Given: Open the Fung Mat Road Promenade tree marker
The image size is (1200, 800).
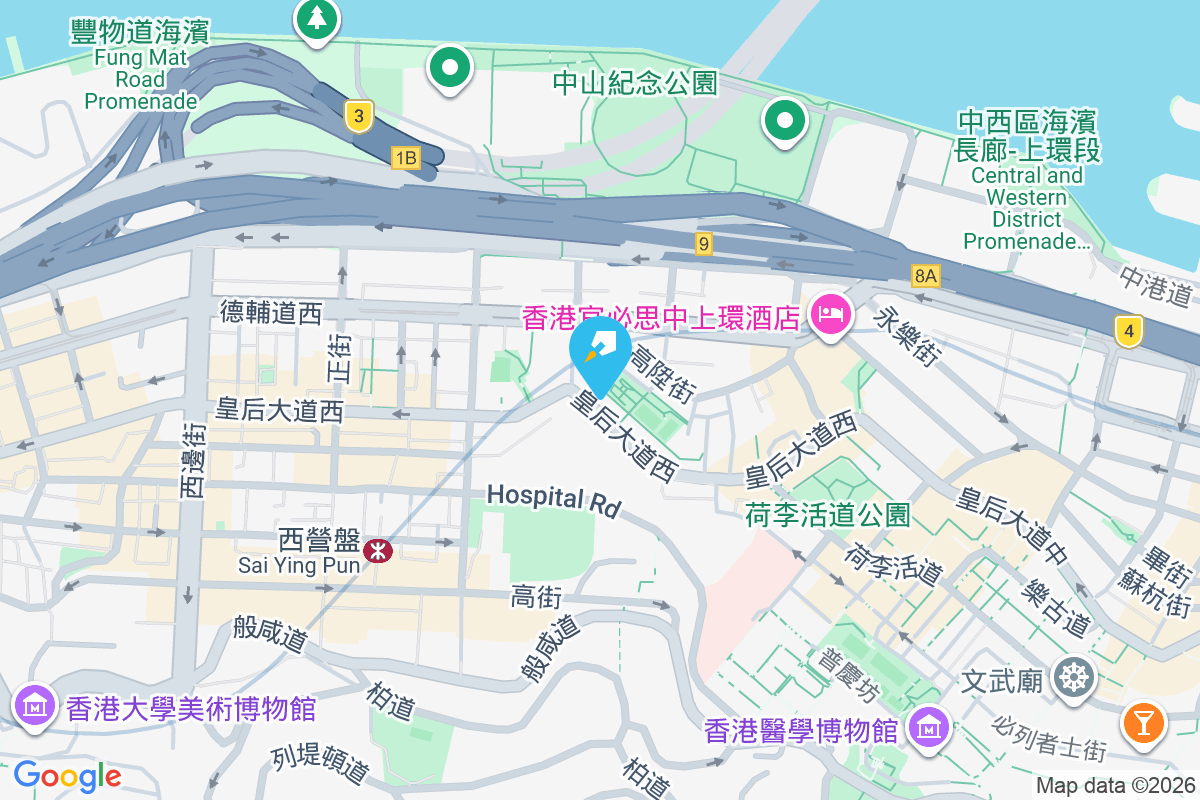Looking at the screenshot, I should pyautogui.click(x=317, y=18).
